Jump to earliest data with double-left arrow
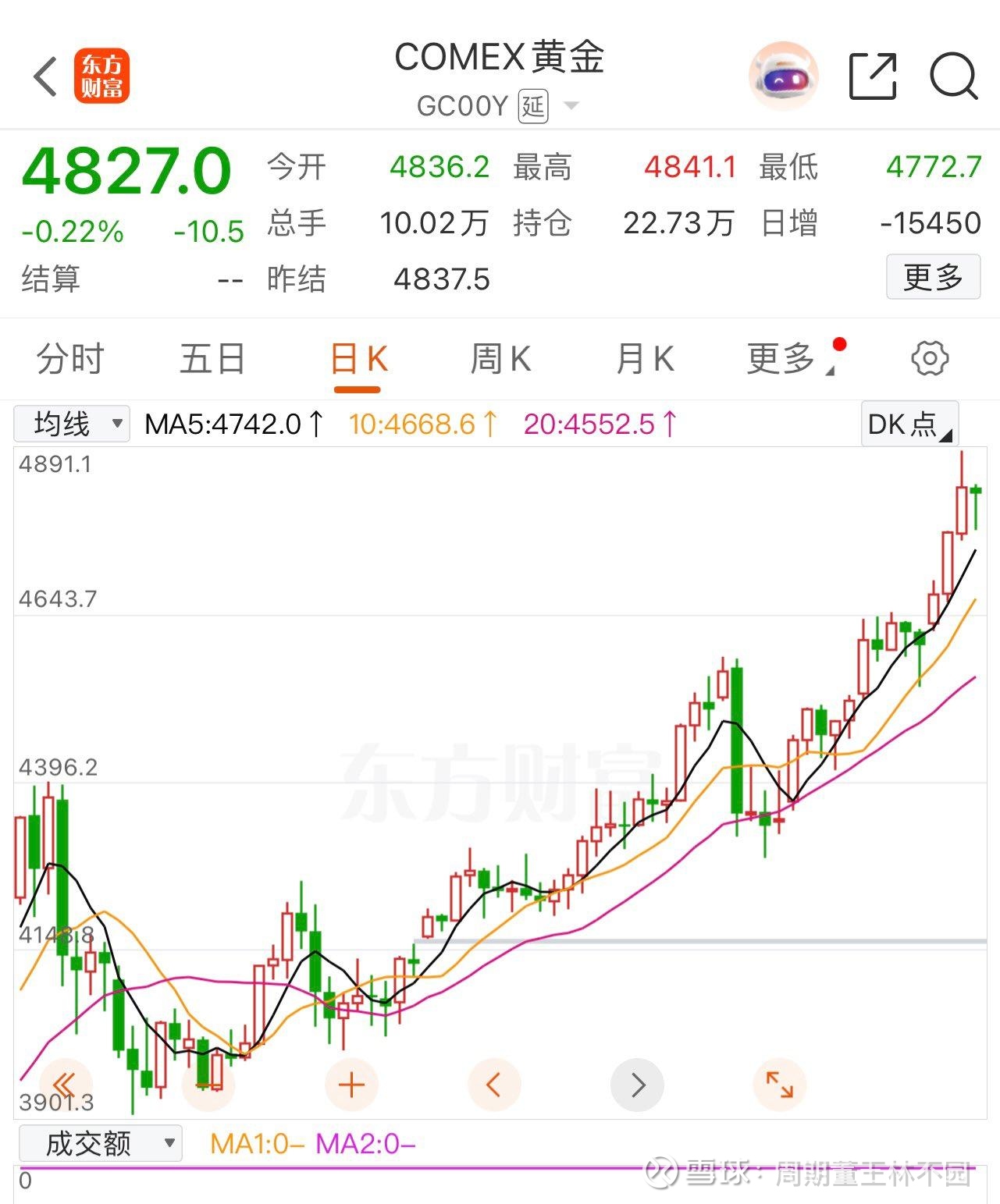The height and width of the screenshot is (1204, 1000). click(64, 1084)
